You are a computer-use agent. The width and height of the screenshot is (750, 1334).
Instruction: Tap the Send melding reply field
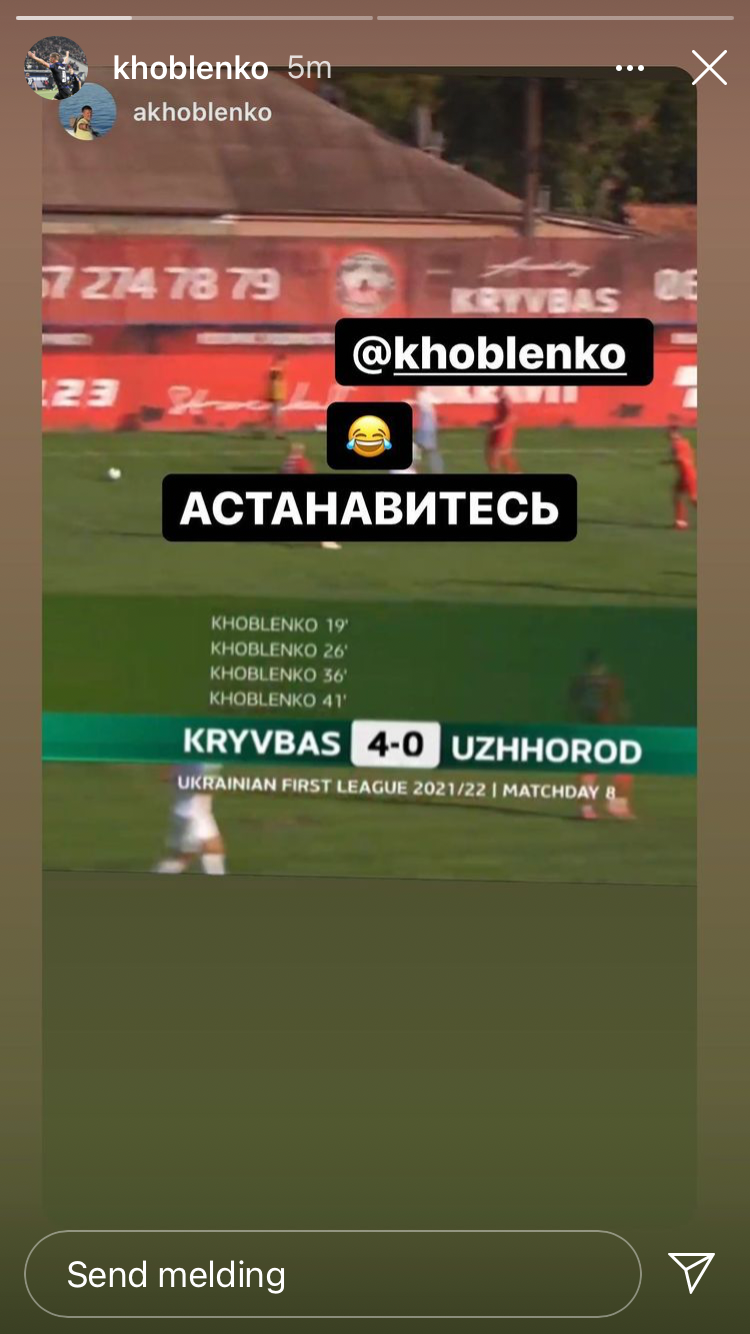[332, 1274]
